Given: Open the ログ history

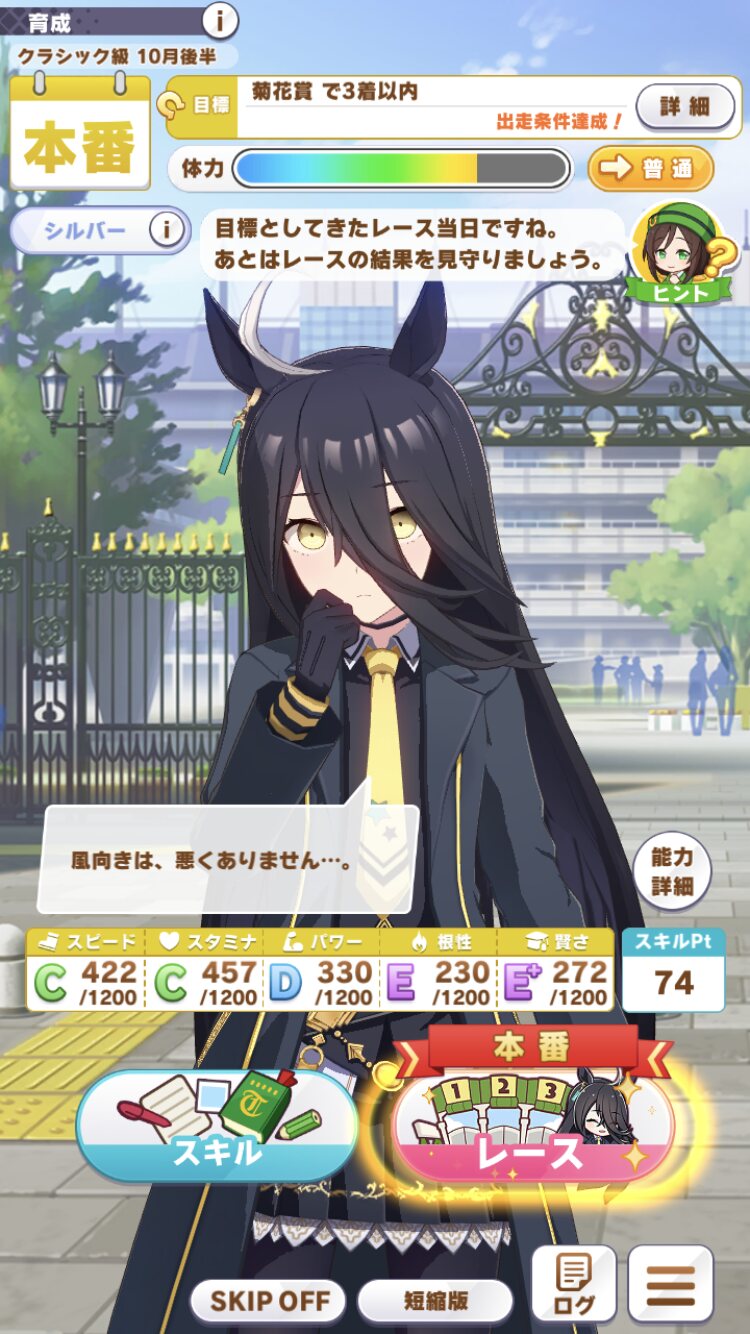Looking at the screenshot, I should [573, 1285].
